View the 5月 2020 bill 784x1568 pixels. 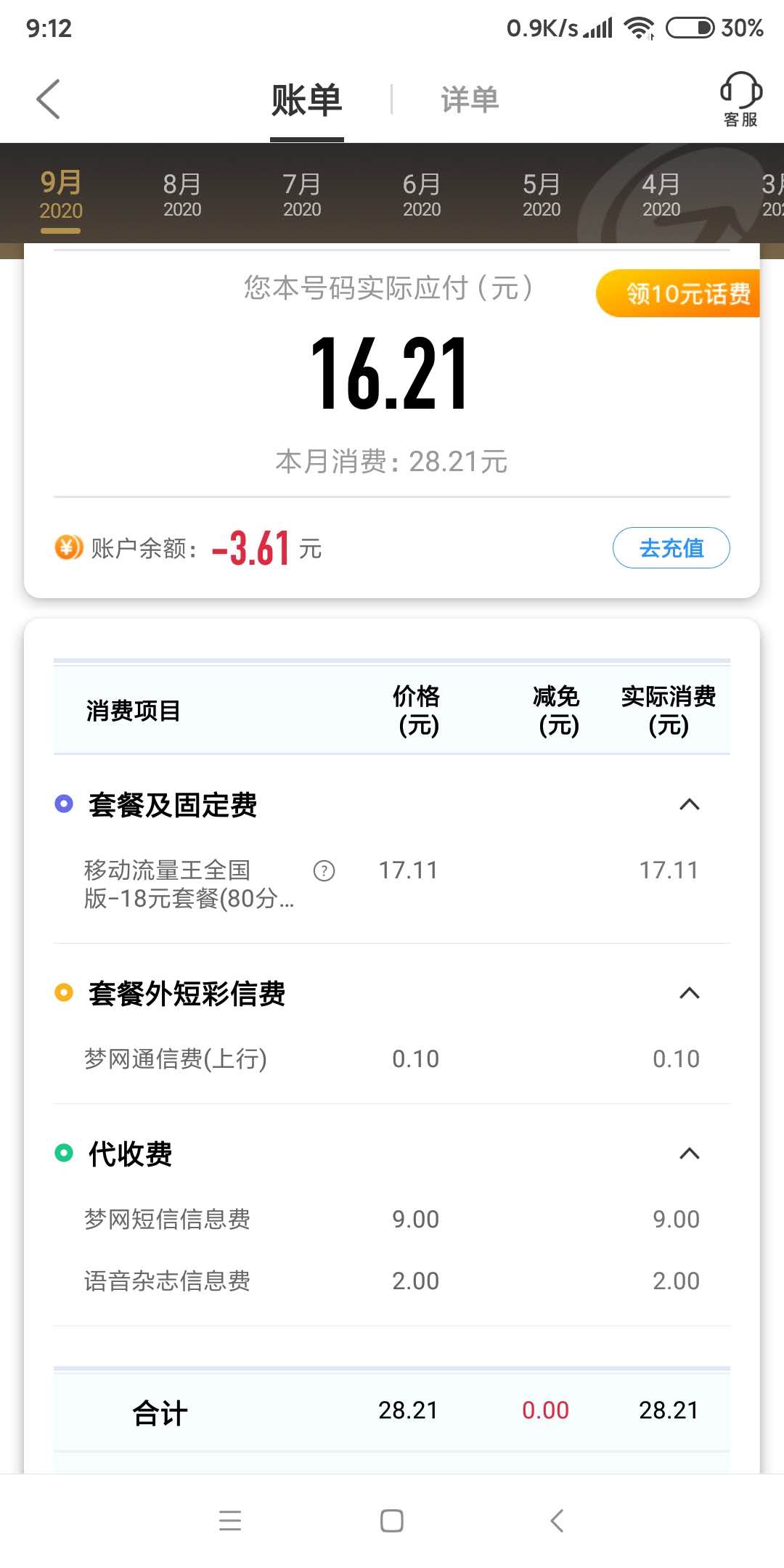pyautogui.click(x=541, y=195)
